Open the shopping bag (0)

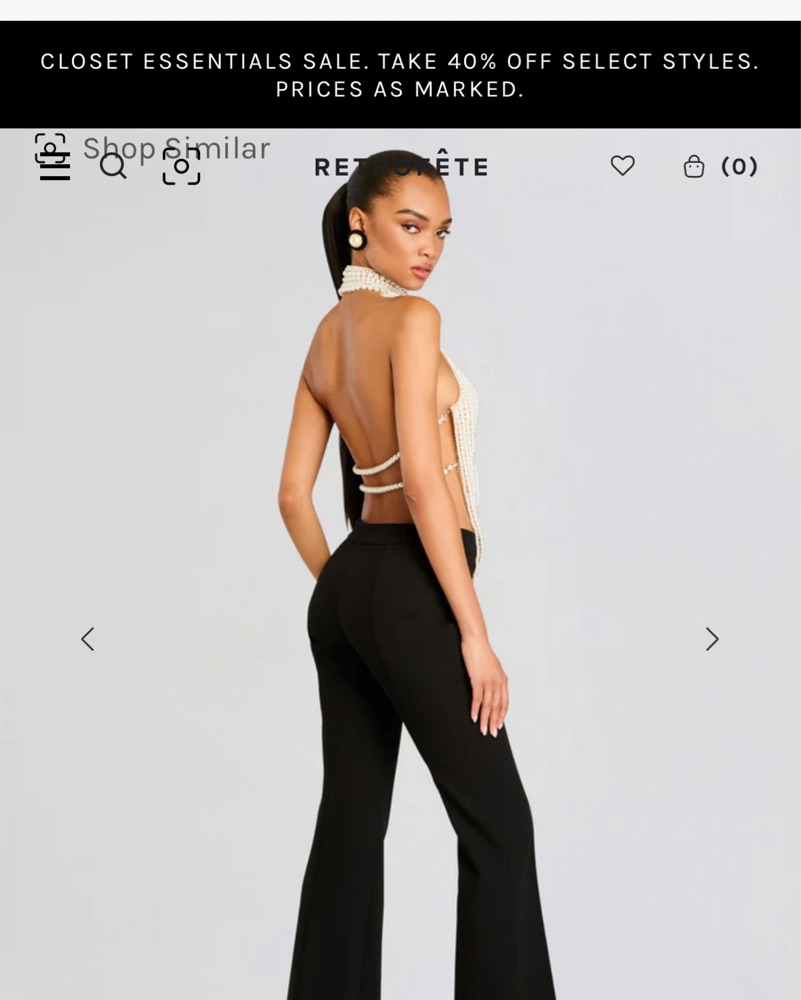(x=720, y=166)
